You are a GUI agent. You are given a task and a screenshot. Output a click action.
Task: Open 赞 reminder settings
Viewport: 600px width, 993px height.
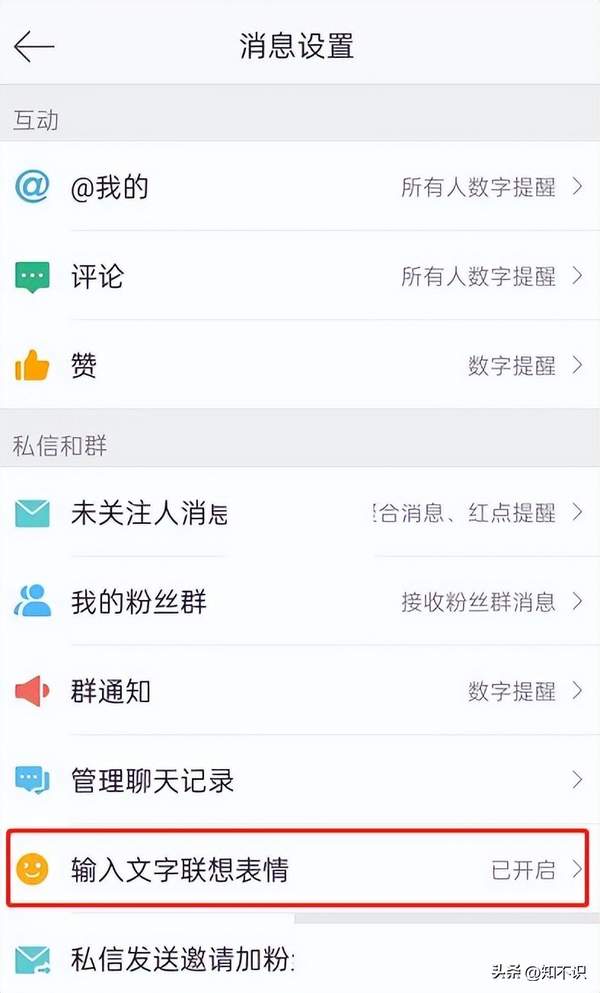pyautogui.click(x=300, y=365)
